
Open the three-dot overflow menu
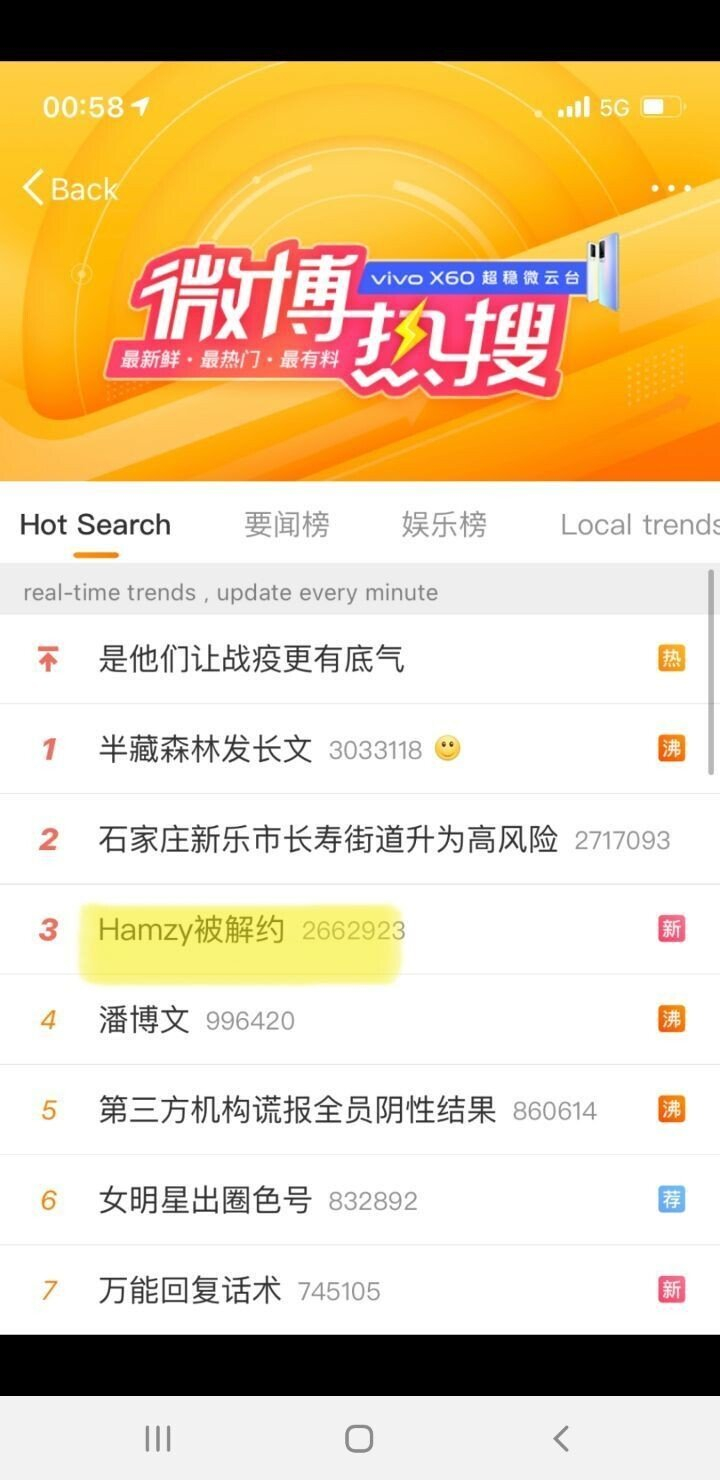670,188
